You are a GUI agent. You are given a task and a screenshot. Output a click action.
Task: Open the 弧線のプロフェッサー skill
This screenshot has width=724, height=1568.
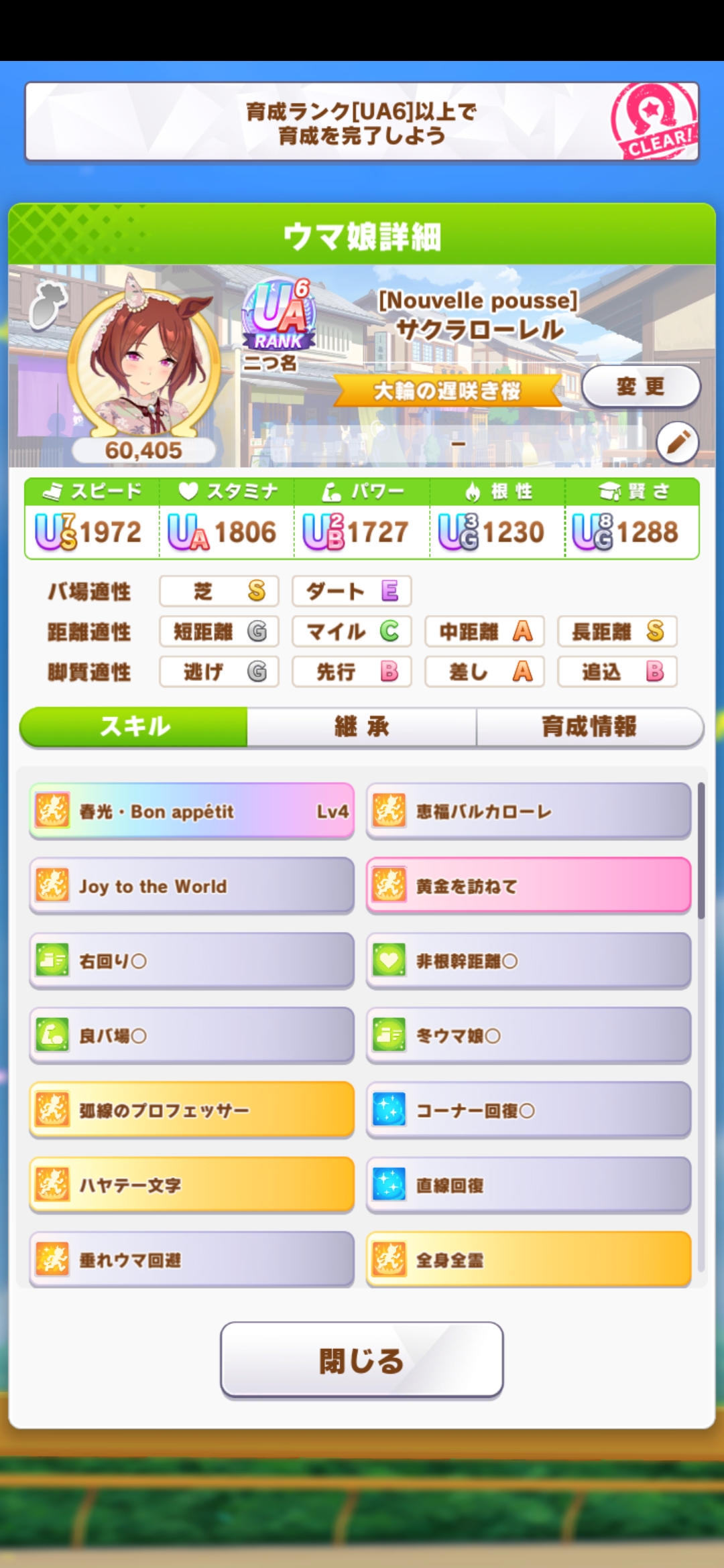click(192, 1110)
